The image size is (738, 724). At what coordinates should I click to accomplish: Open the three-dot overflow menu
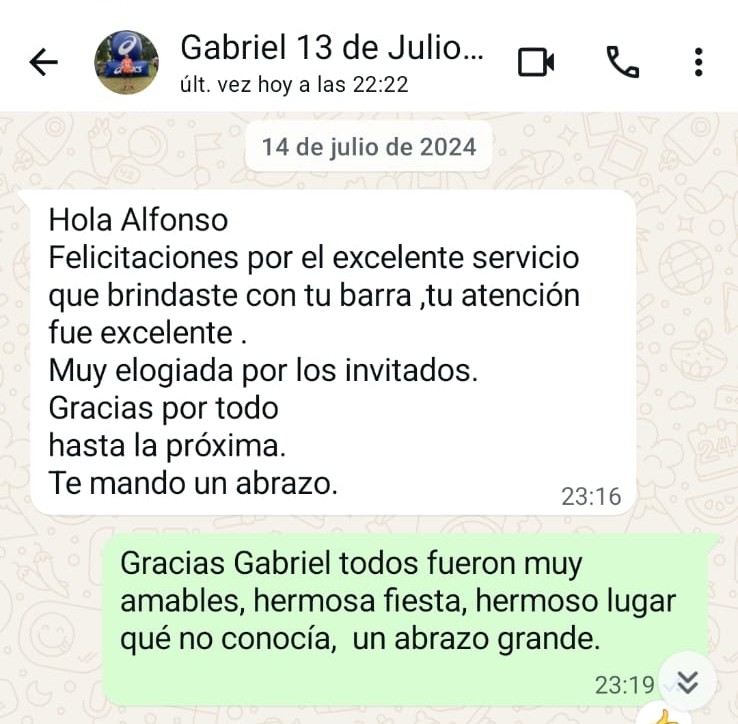click(x=698, y=62)
